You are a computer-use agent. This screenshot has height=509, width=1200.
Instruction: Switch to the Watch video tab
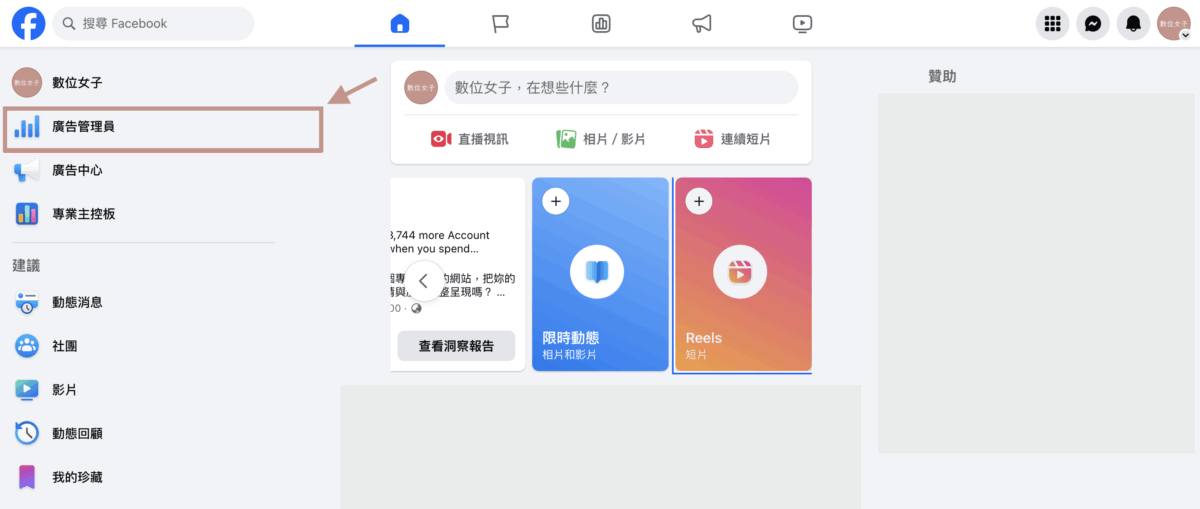point(802,23)
